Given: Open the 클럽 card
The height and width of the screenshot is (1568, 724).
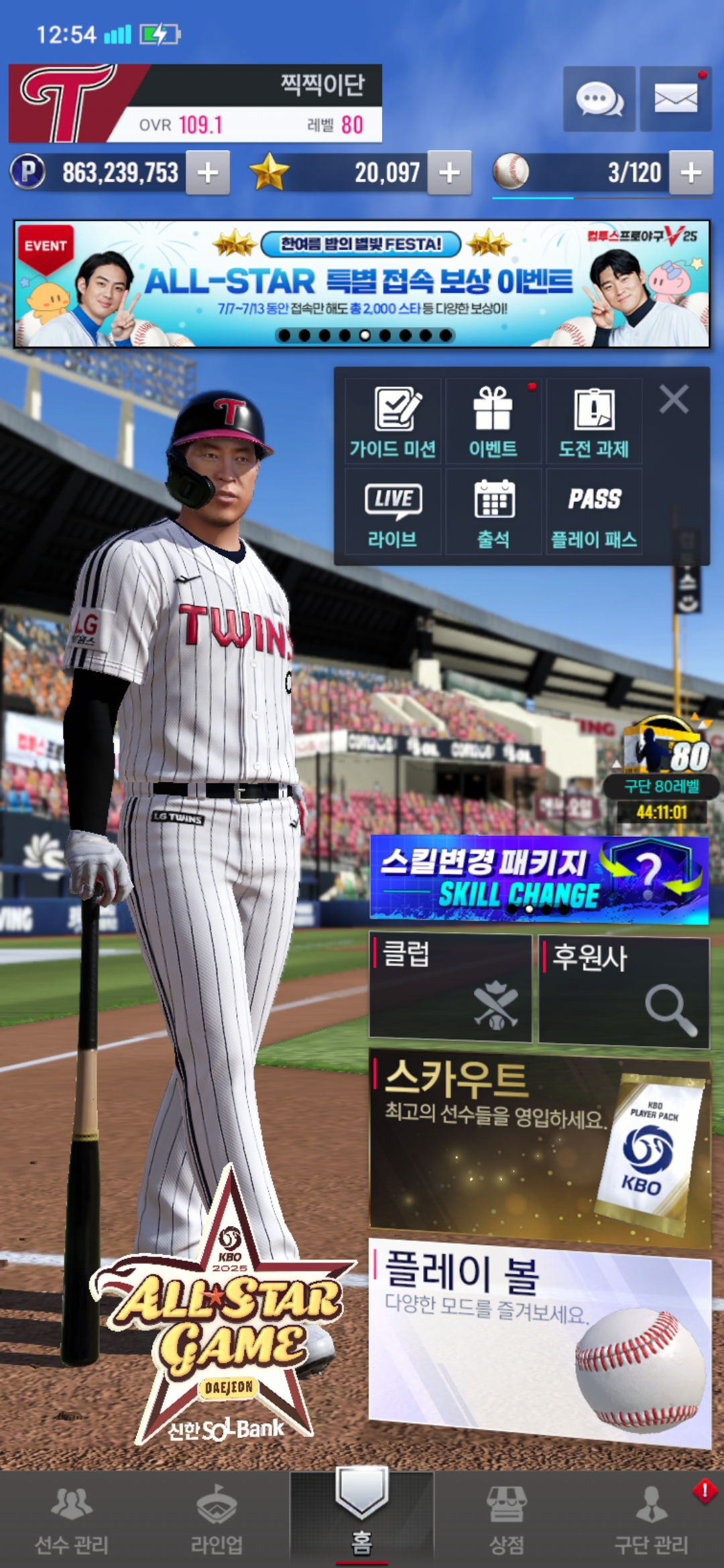Looking at the screenshot, I should coord(450,986).
